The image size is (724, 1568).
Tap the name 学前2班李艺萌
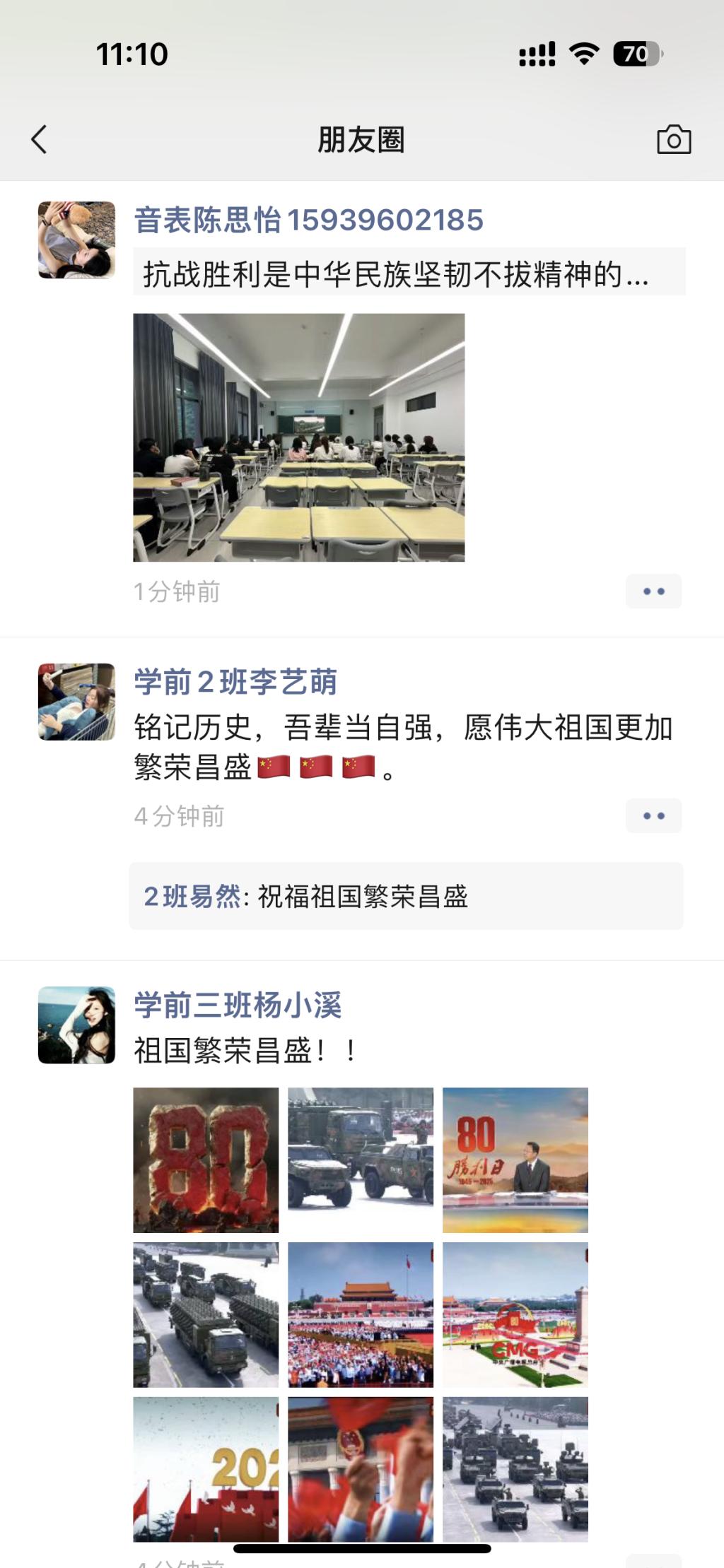click(x=235, y=683)
